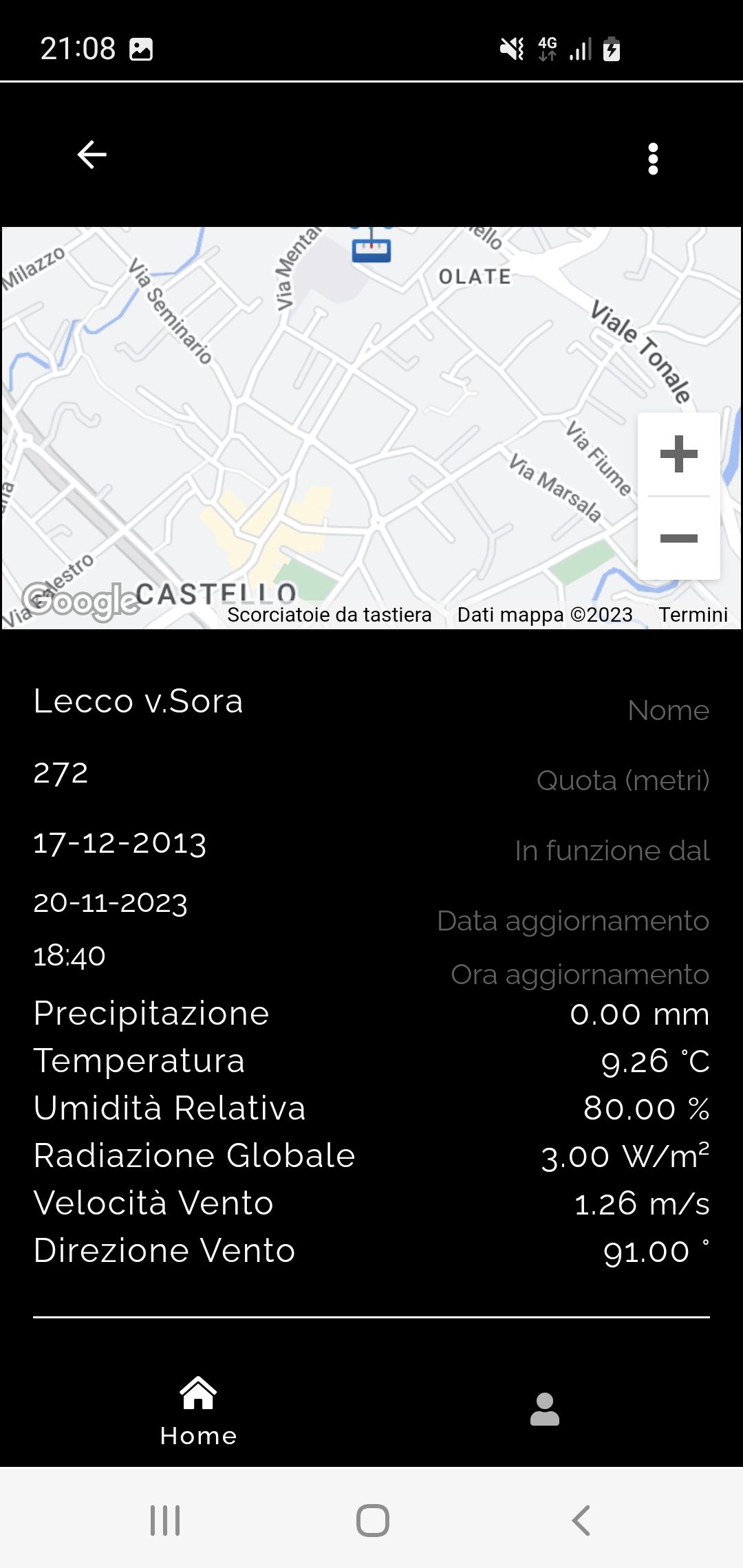This screenshot has width=743, height=1568.
Task: Switch to the Home tab
Action: tap(198, 1411)
